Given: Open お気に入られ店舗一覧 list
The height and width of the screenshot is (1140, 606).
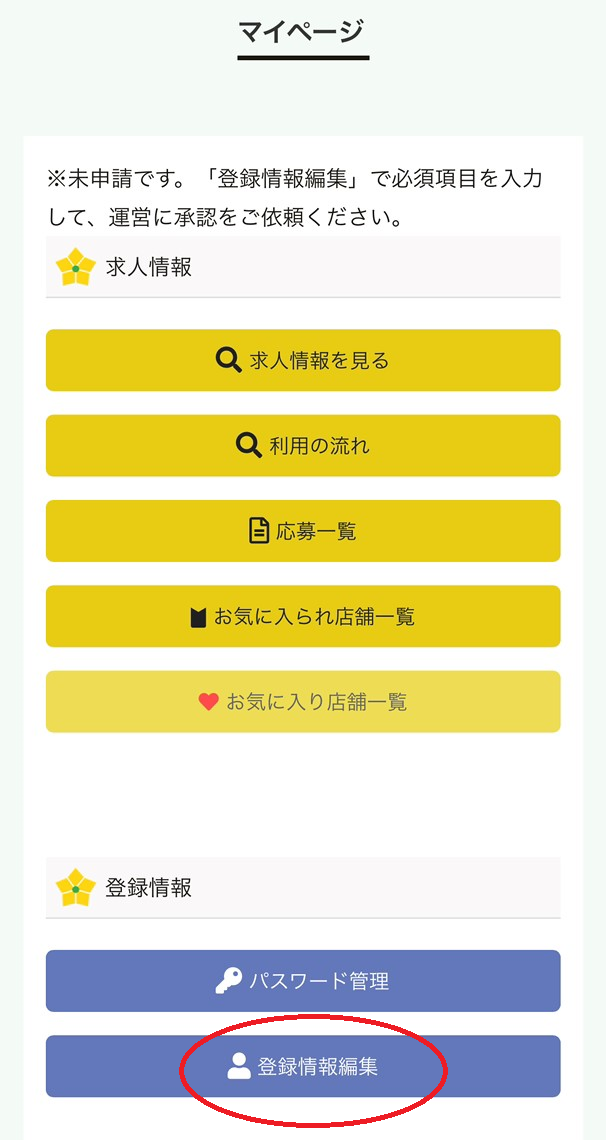Looking at the screenshot, I should (x=303, y=617).
